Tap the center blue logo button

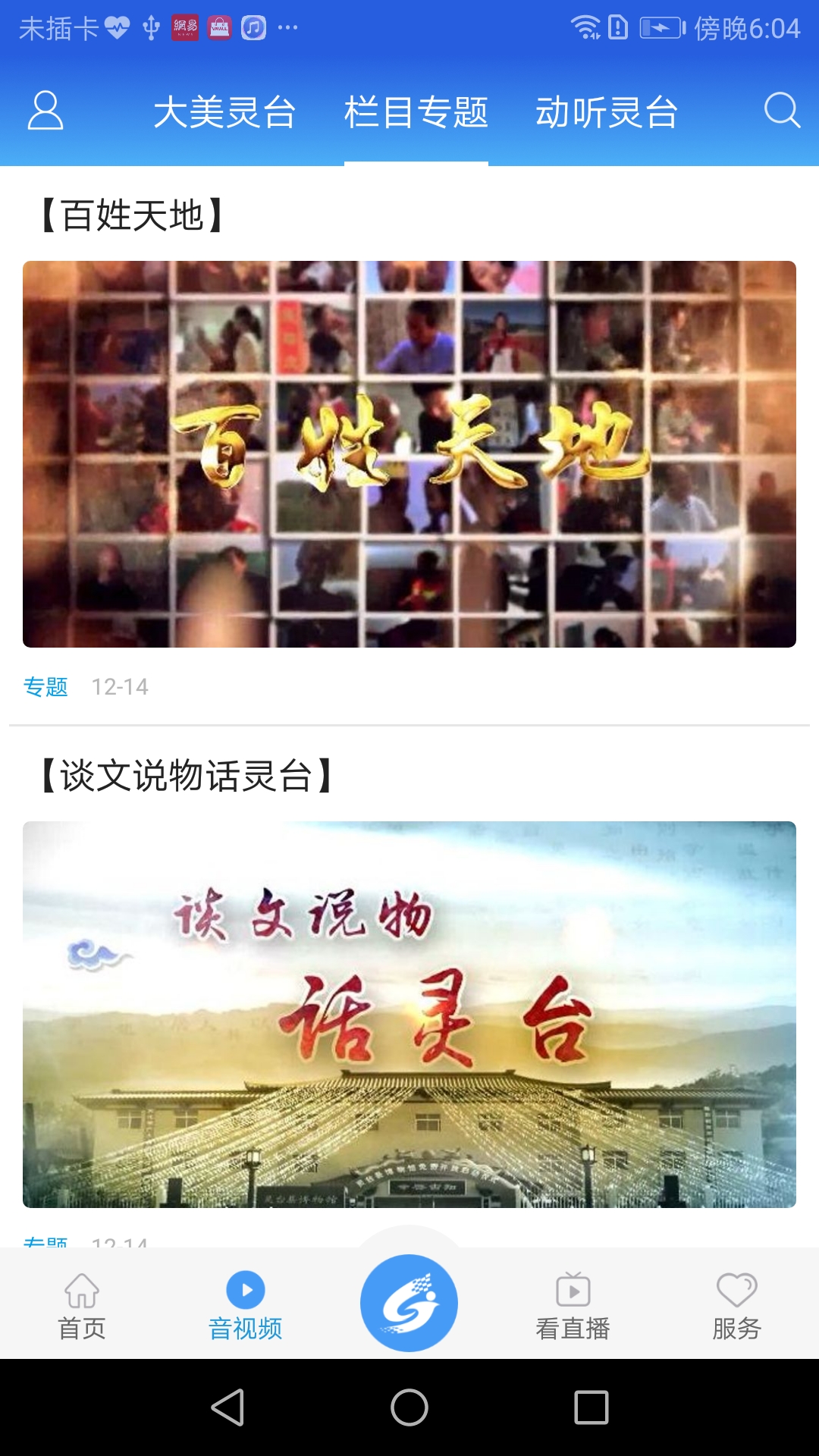[x=409, y=1303]
